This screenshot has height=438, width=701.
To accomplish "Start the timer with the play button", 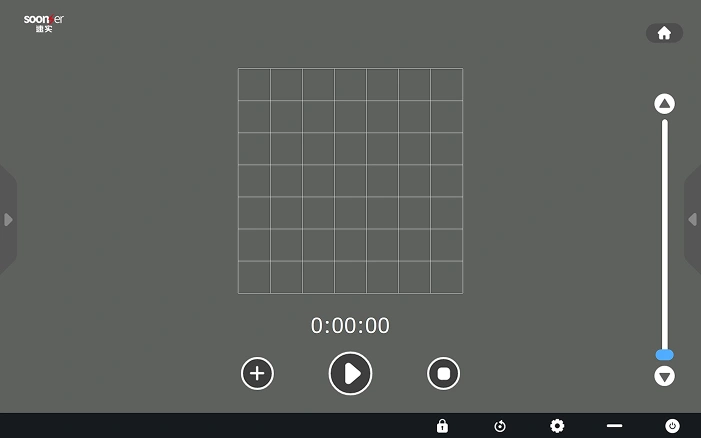I will 350,374.
